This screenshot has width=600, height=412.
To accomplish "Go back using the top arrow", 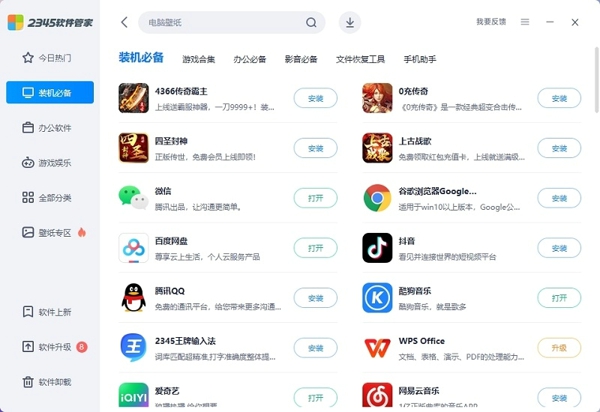I will pos(123,22).
